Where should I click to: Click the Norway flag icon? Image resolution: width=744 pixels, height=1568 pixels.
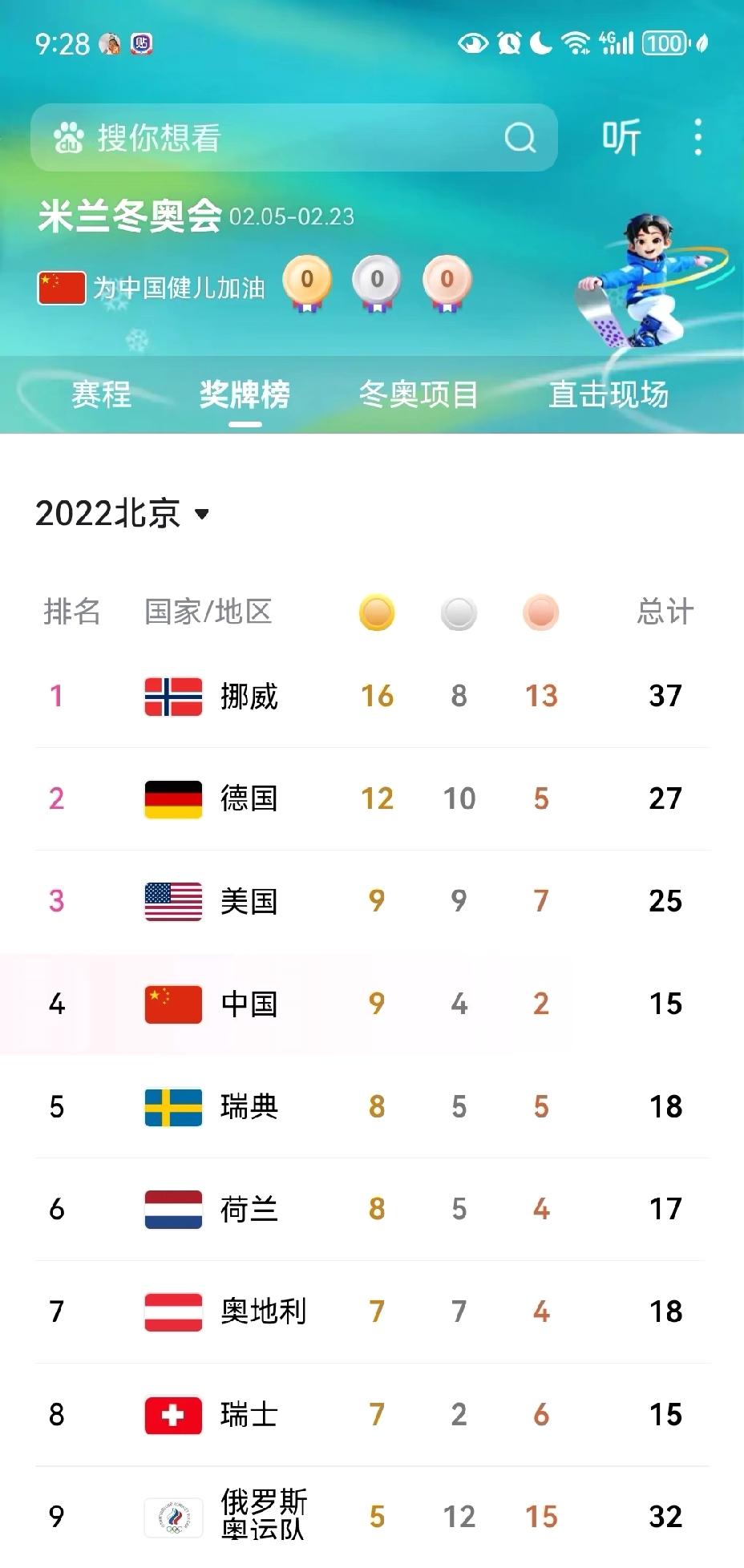[x=173, y=697]
